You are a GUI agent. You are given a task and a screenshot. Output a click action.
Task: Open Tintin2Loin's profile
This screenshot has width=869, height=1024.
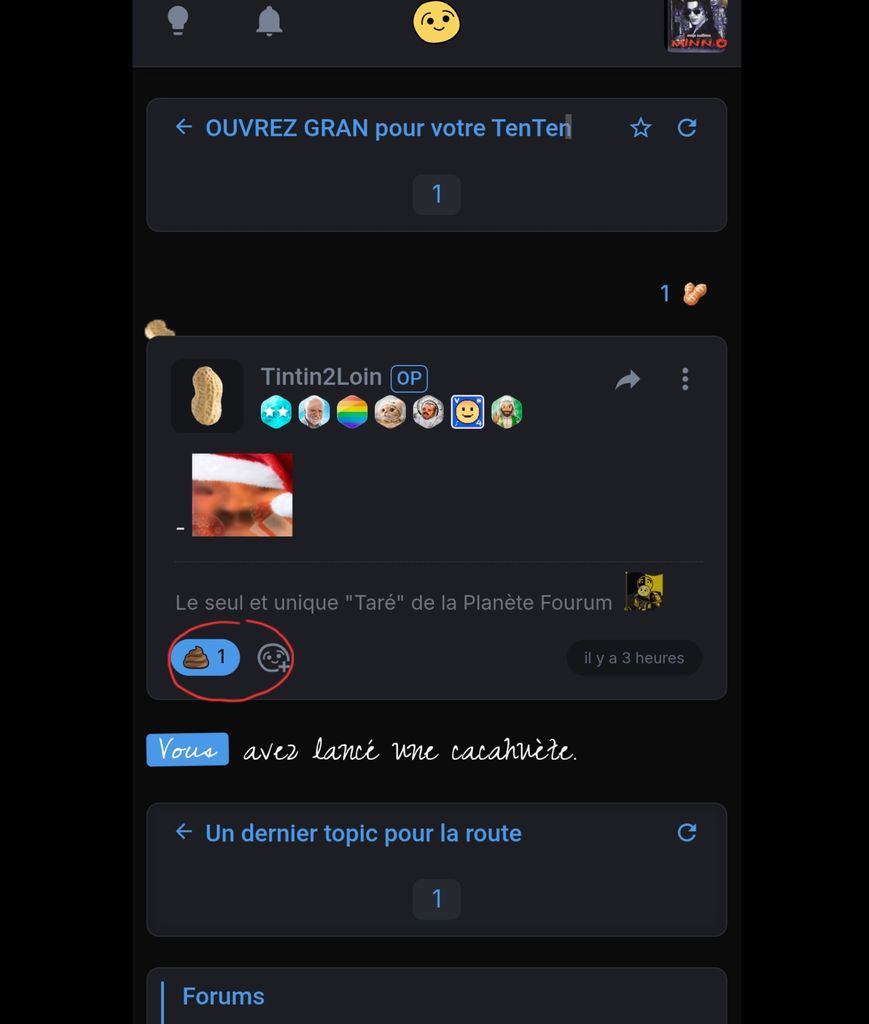pos(321,377)
